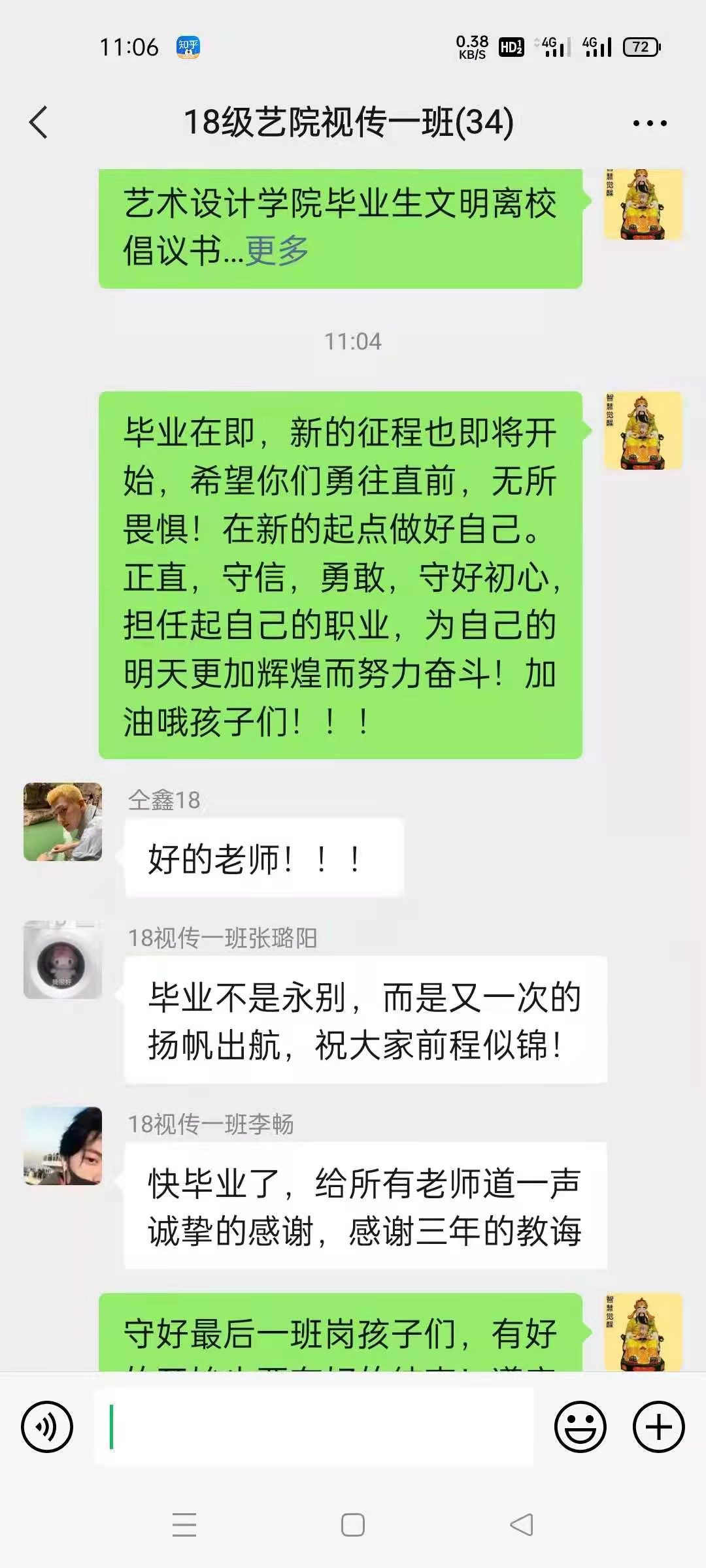706x1568 pixels.
Task: Open 仝鑫18's profile avatar
Action: [63, 822]
